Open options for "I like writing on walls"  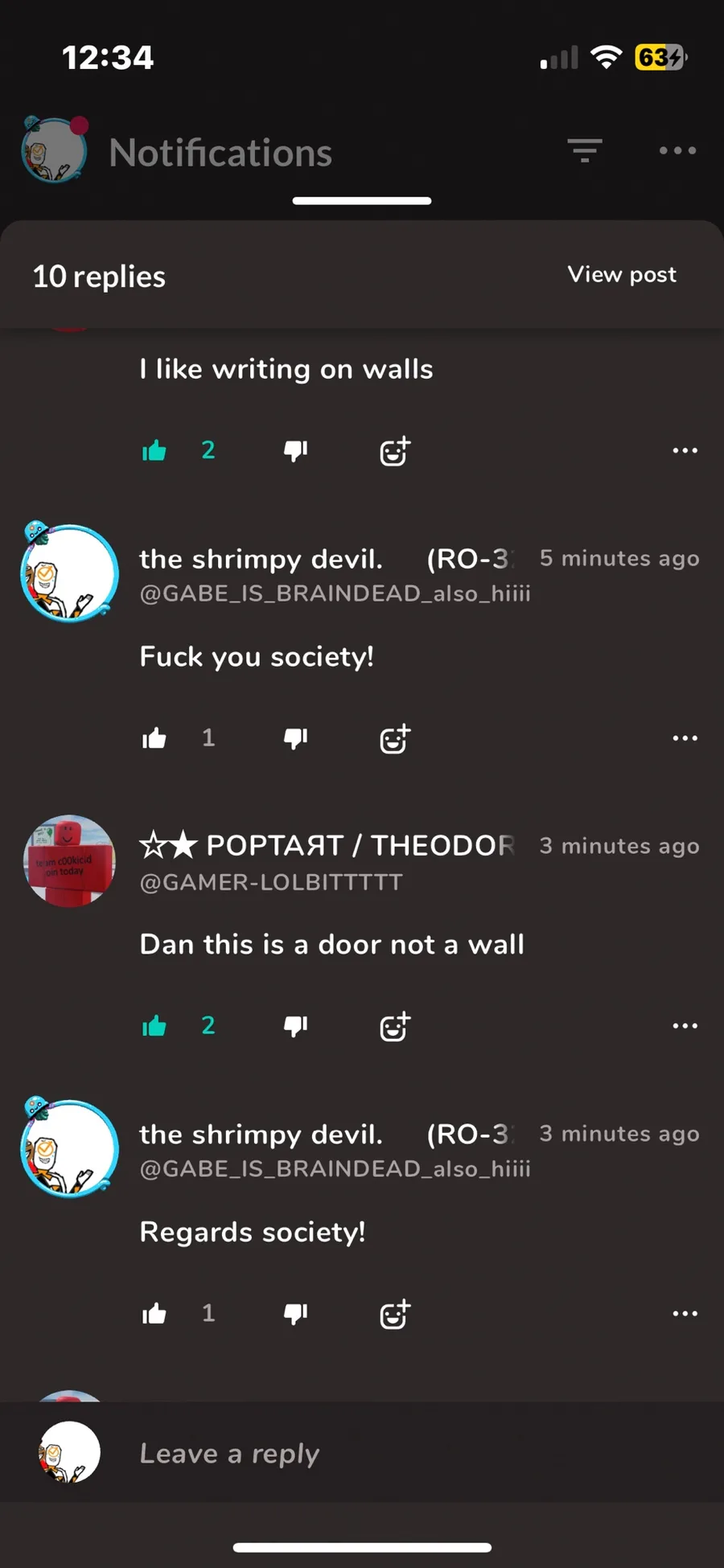[685, 450]
